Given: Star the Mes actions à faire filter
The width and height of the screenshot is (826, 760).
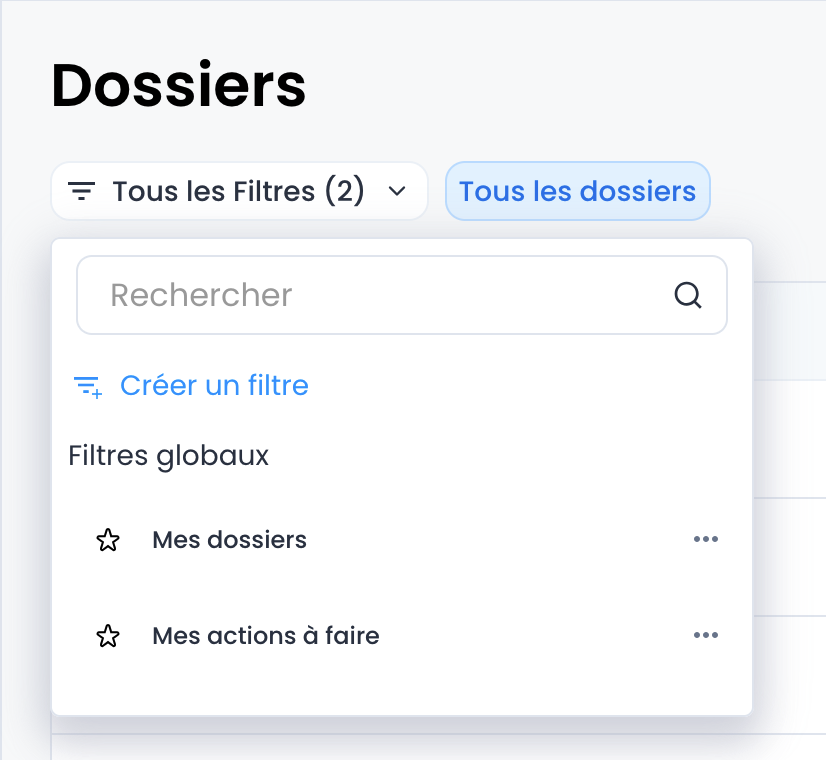Looking at the screenshot, I should coord(108,636).
